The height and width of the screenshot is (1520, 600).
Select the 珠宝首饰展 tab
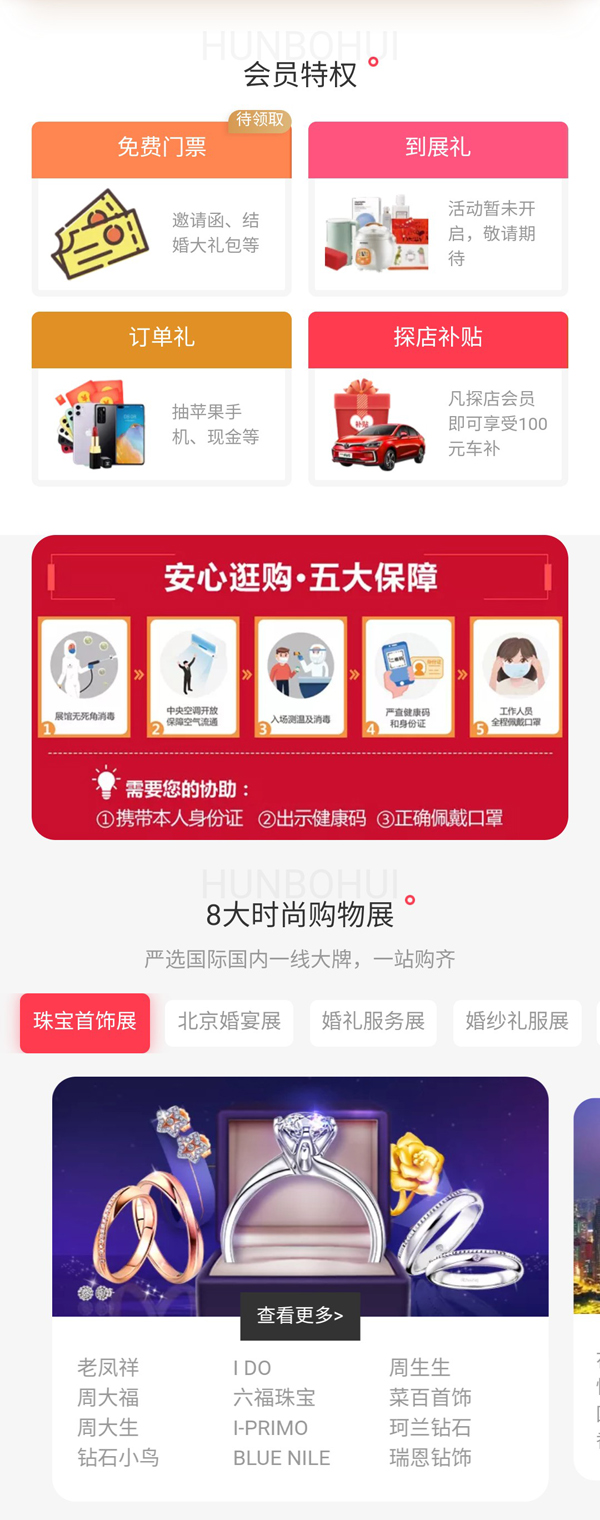click(x=85, y=1022)
